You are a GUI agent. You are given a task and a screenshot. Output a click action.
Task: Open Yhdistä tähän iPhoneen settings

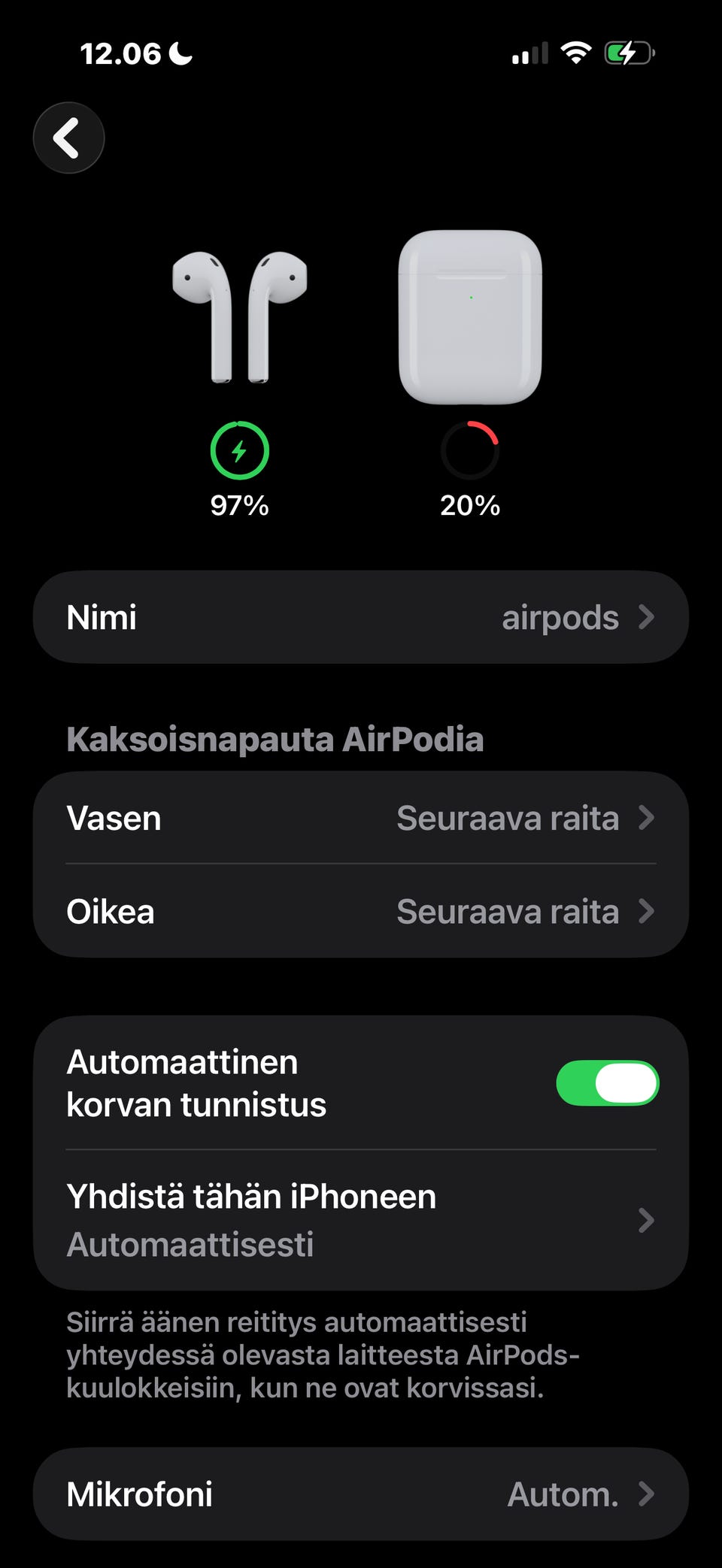(361, 1219)
